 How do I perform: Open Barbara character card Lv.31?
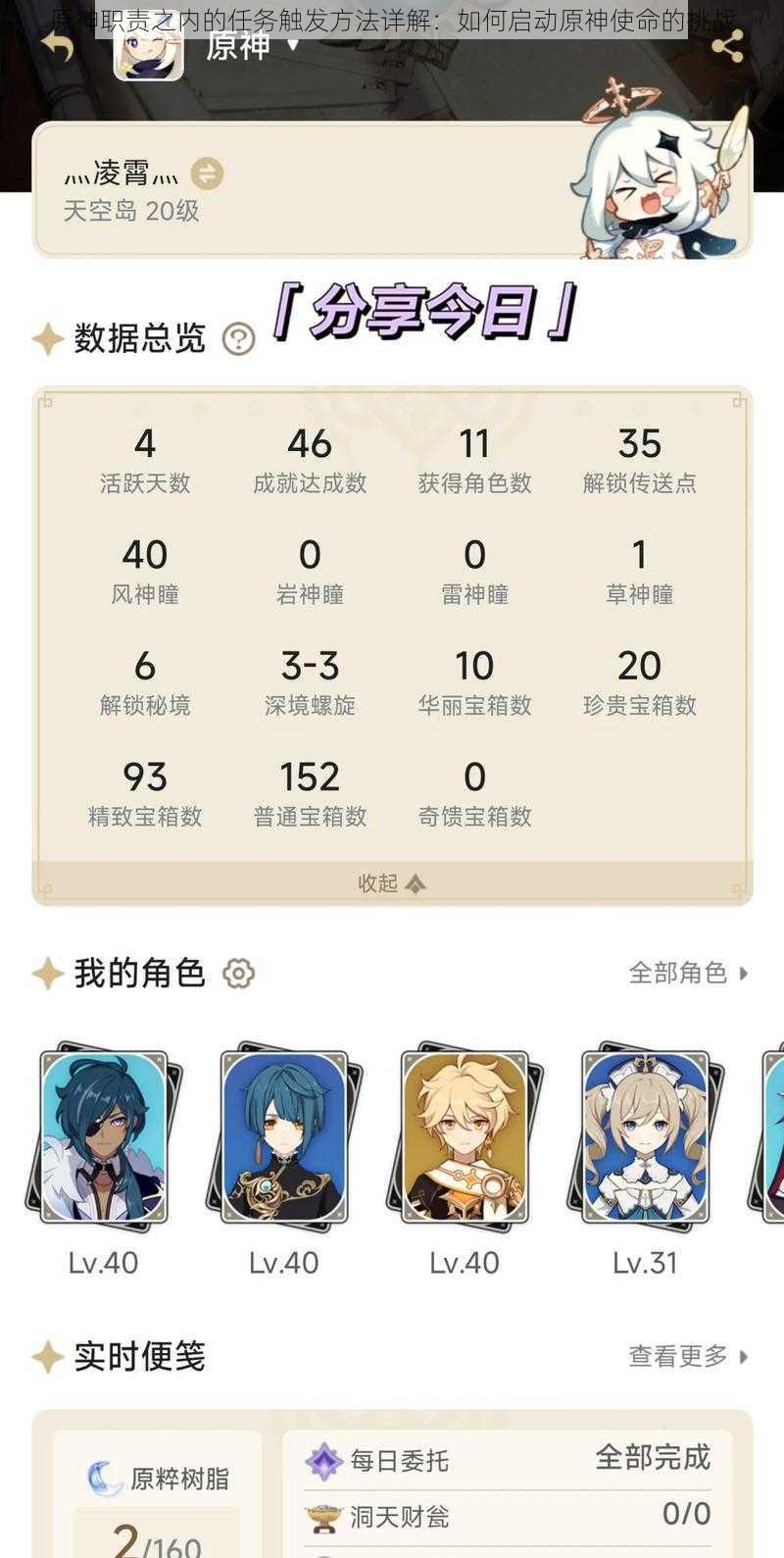click(x=645, y=1135)
